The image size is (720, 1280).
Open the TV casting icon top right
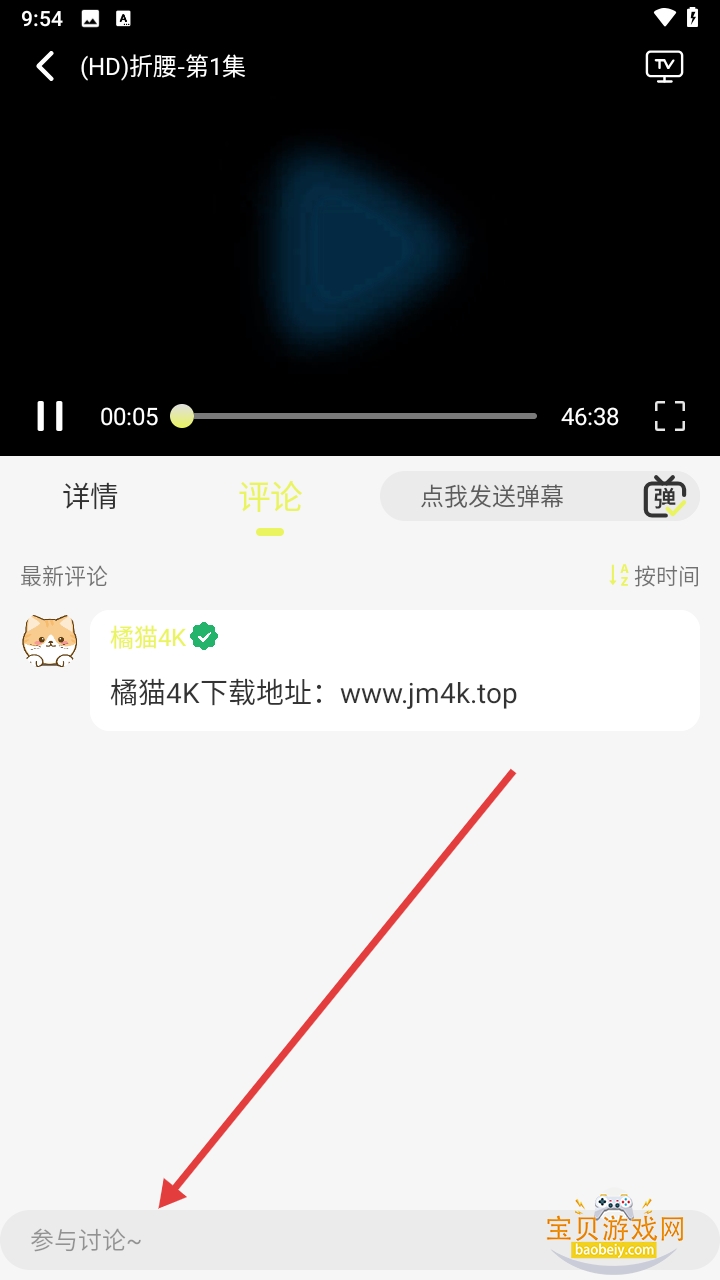(663, 65)
